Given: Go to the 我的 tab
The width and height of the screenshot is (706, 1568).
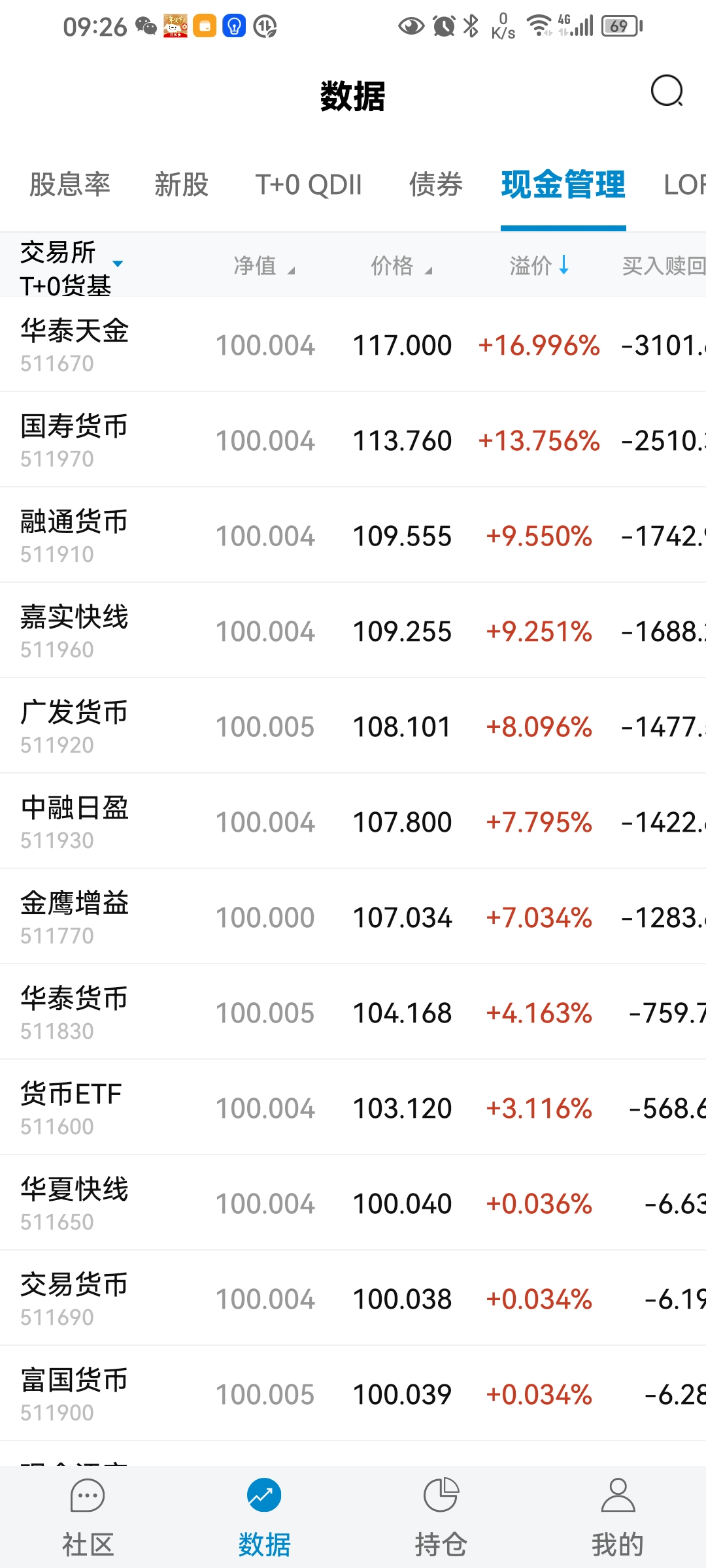Looking at the screenshot, I should (x=618, y=1517).
